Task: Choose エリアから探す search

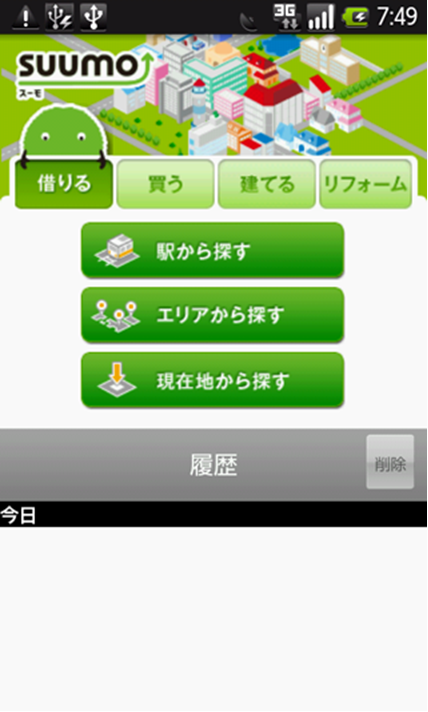Action: click(212, 315)
